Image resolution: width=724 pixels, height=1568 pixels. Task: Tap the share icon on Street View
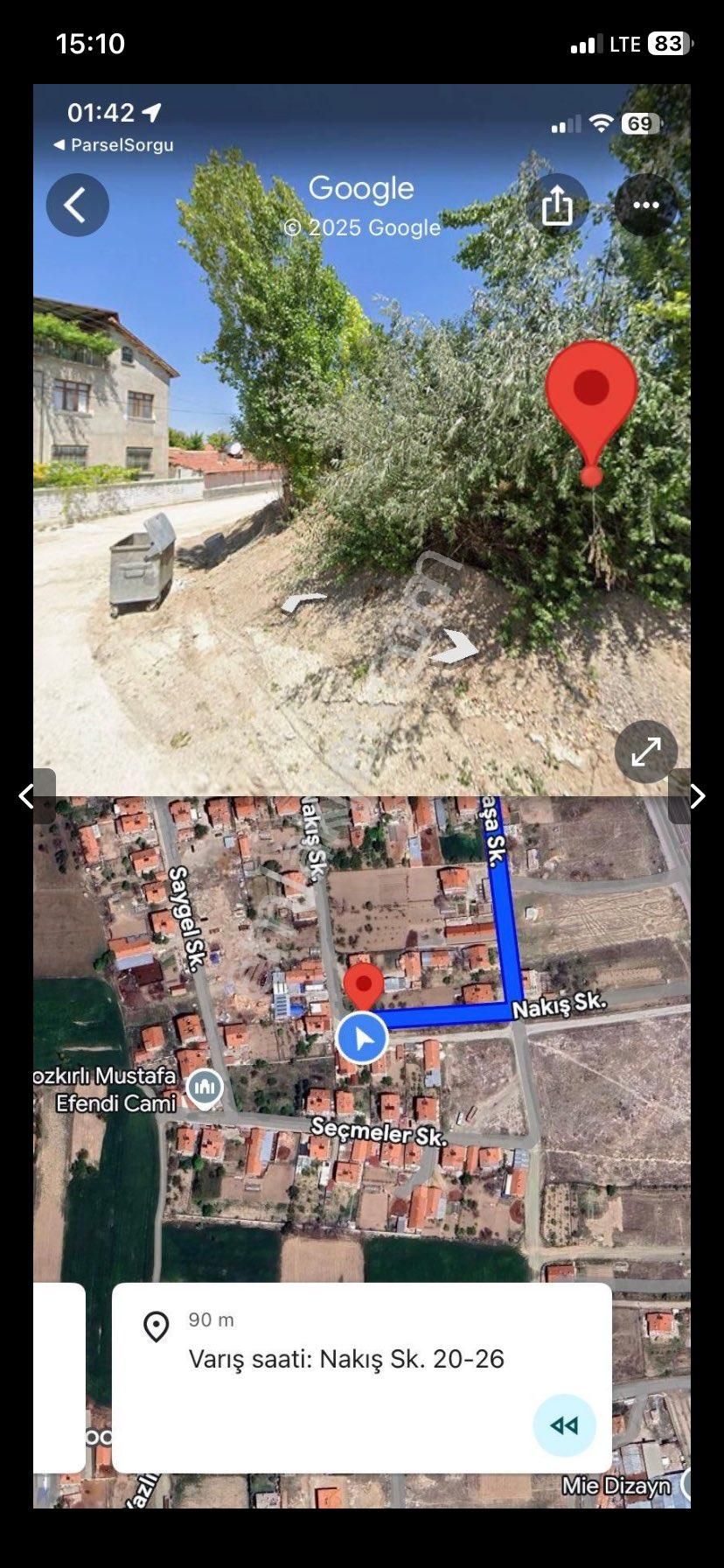(x=558, y=205)
